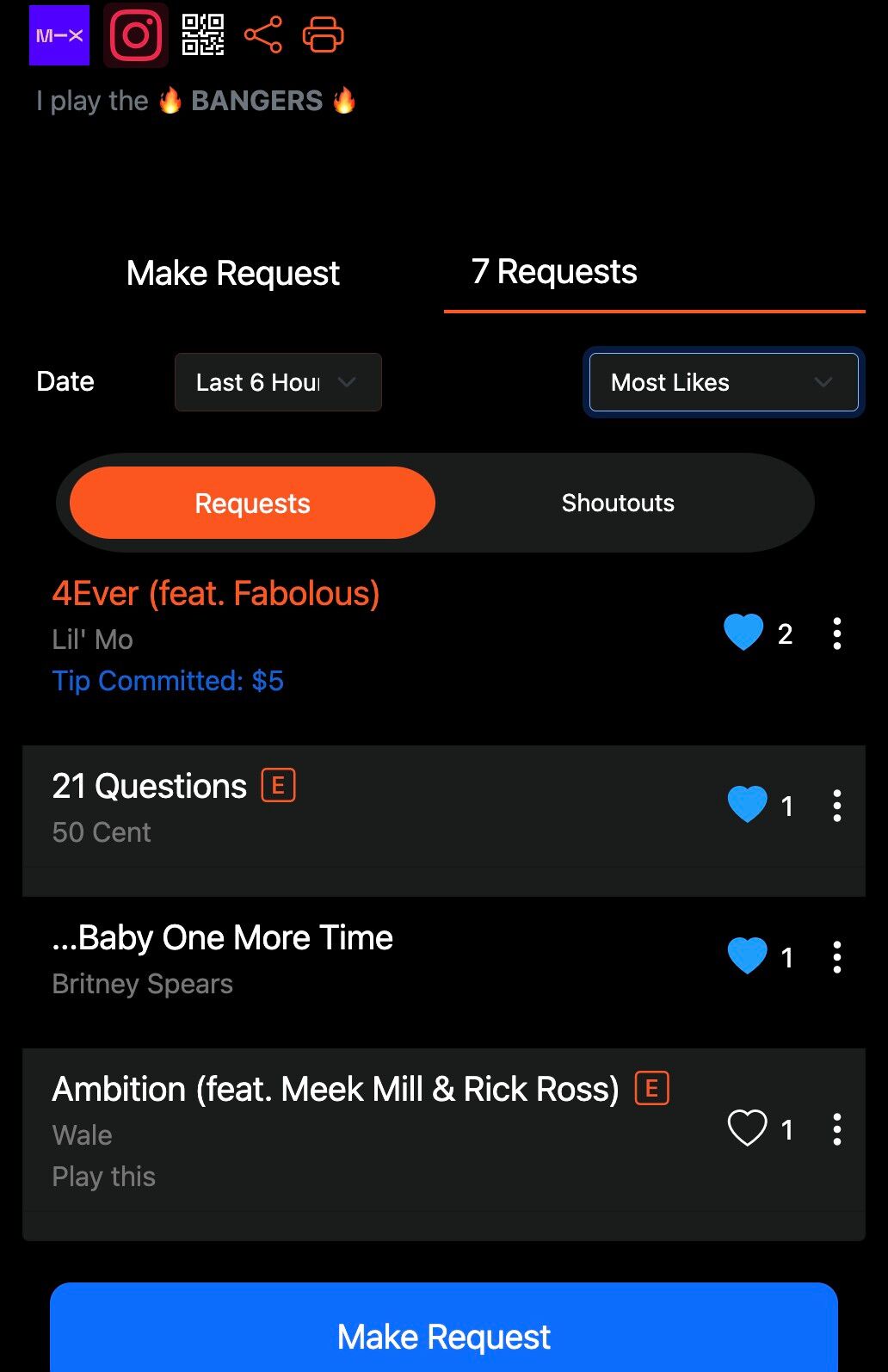Screen dimensions: 888x1372
Task: Unlike ...Baby One More Time
Action: [747, 956]
